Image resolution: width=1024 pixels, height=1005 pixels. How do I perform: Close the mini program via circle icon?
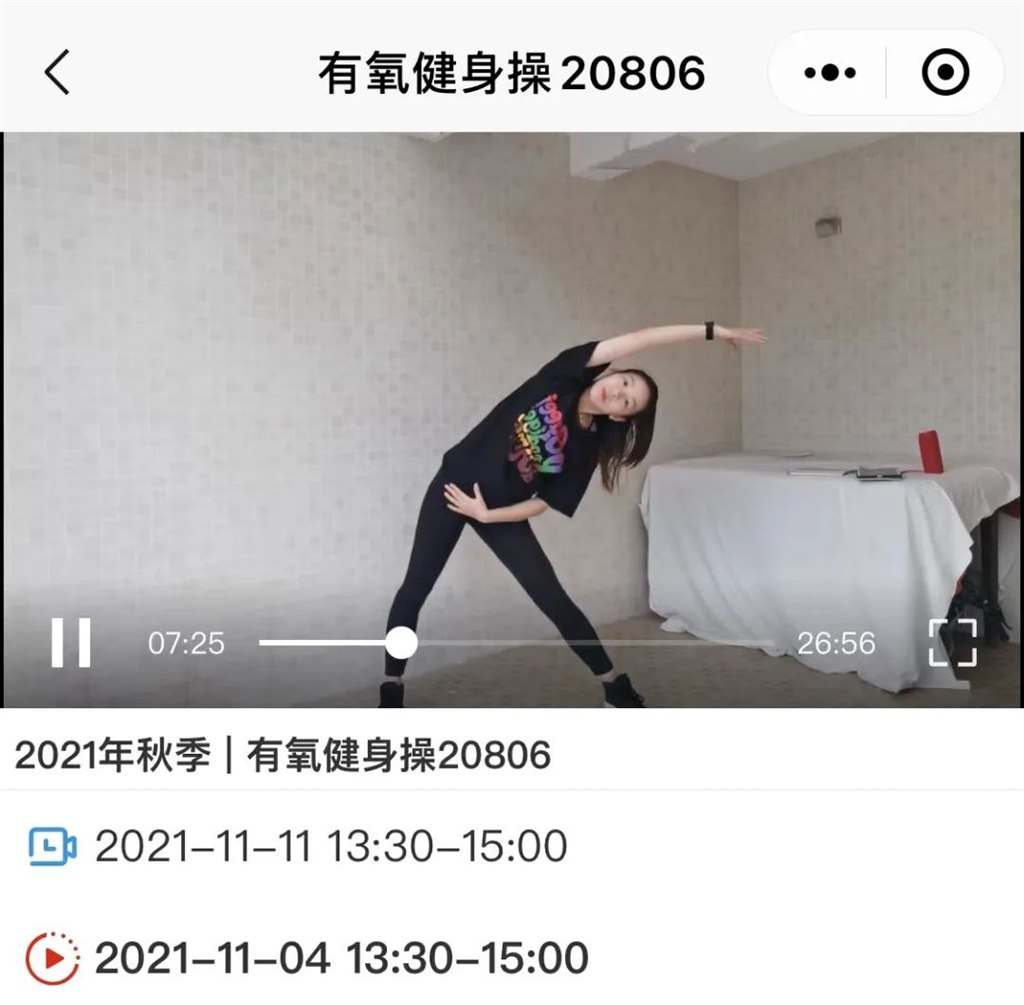[x=944, y=73]
